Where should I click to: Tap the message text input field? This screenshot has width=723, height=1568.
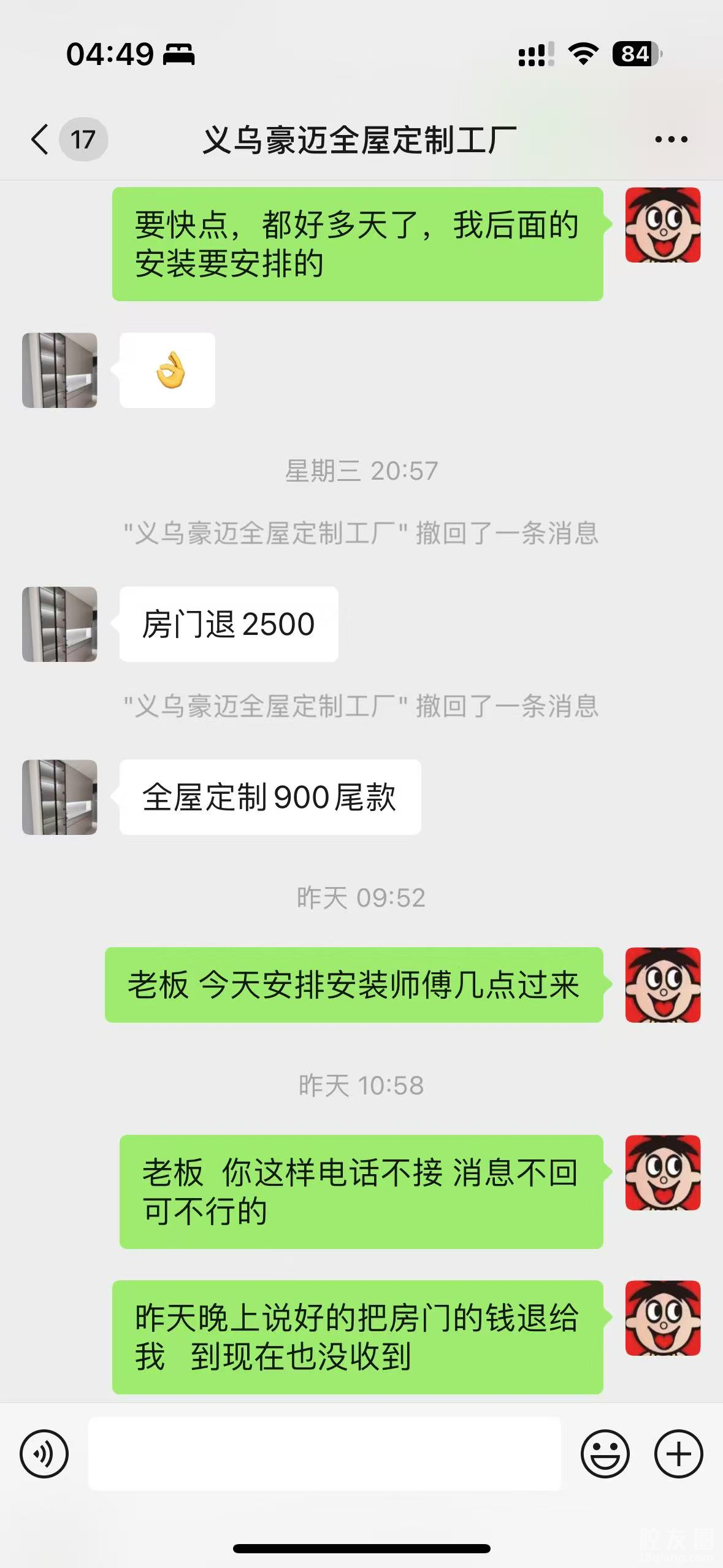point(324,1453)
